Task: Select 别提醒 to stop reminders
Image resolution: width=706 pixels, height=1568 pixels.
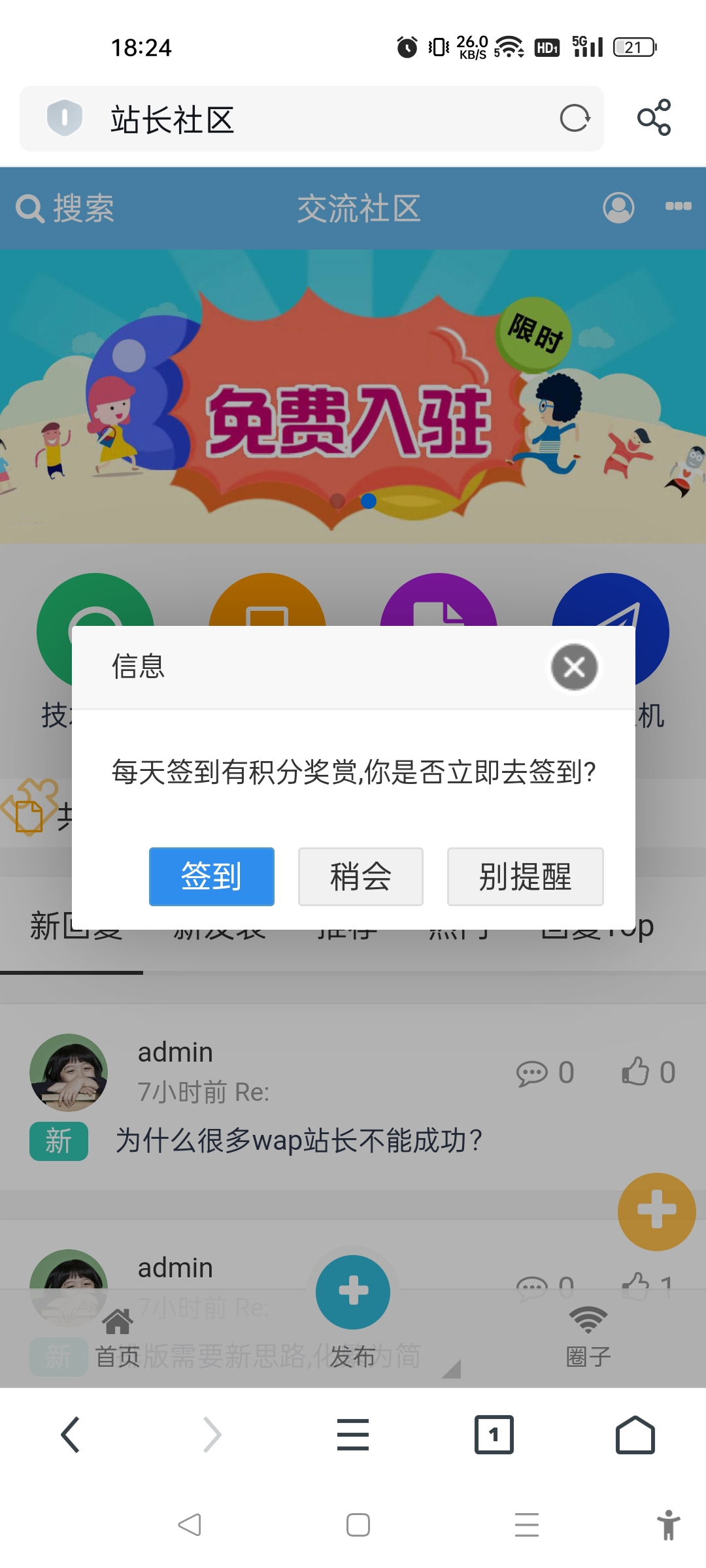Action: [x=525, y=876]
